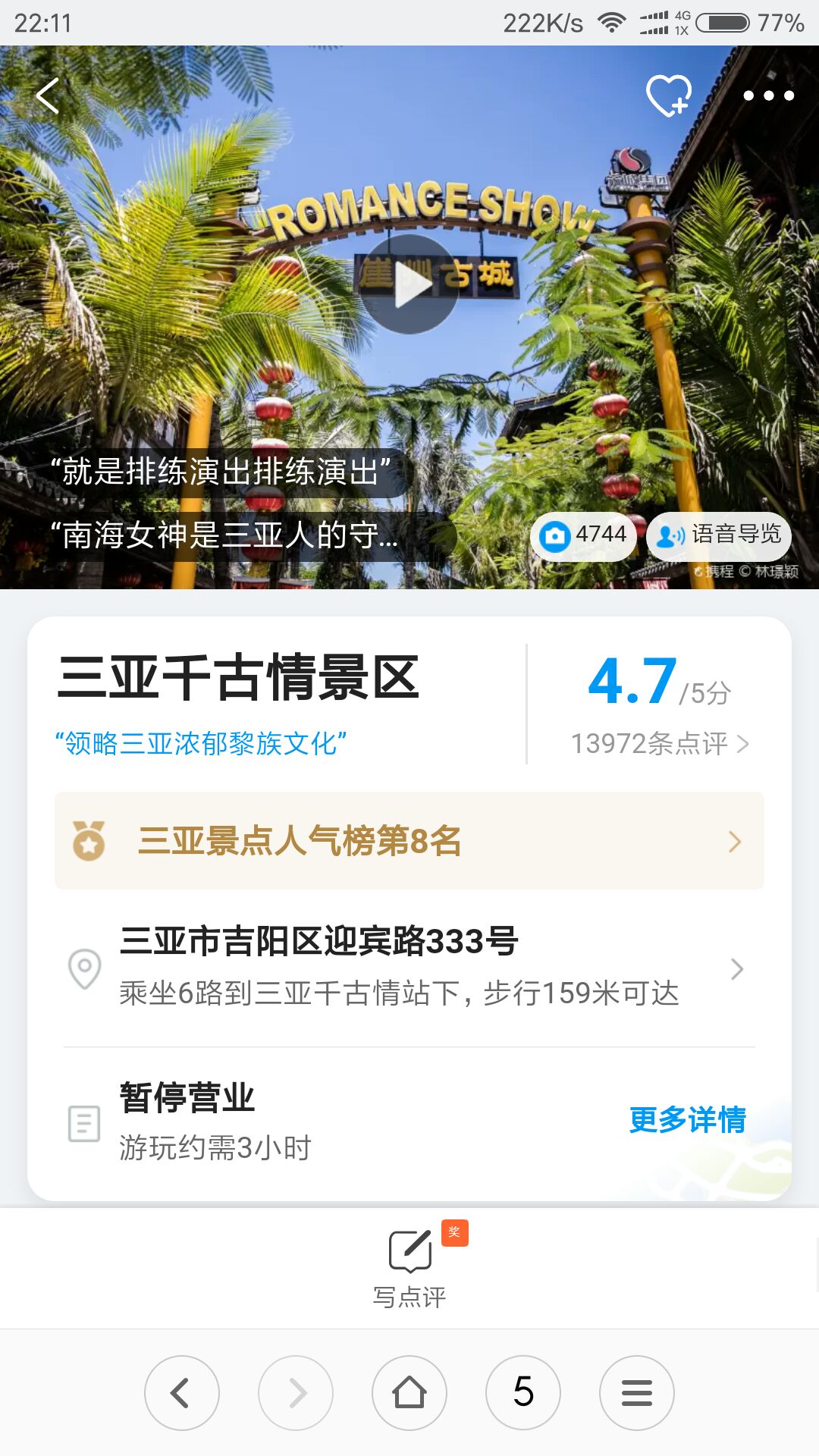Tap the browser back button

pyautogui.click(x=181, y=1393)
